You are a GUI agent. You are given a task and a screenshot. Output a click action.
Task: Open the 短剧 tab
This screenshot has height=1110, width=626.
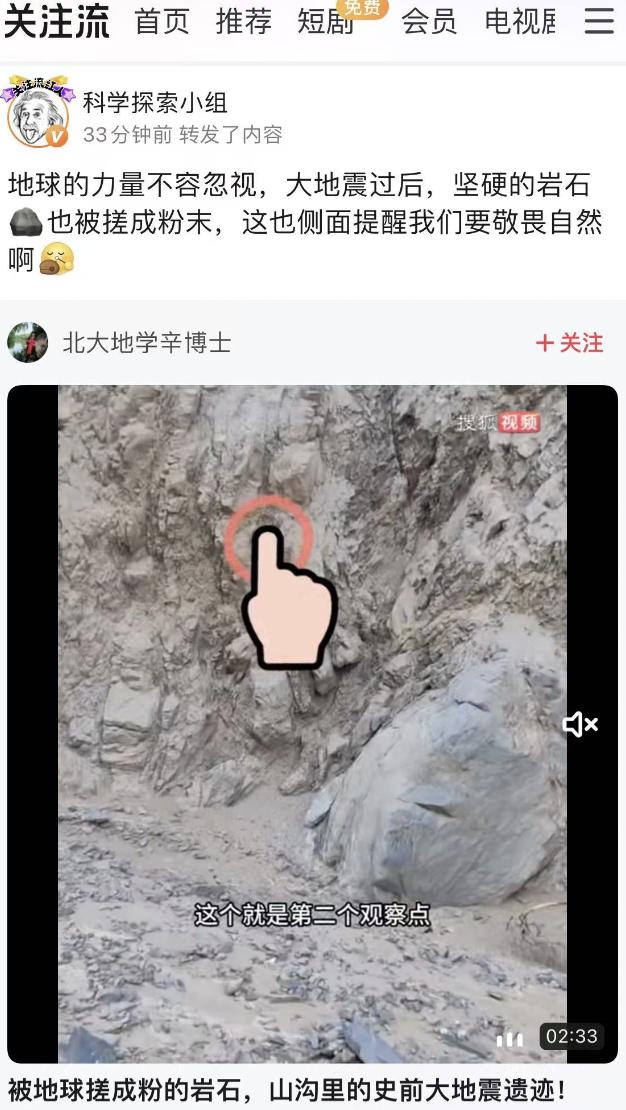tap(325, 22)
